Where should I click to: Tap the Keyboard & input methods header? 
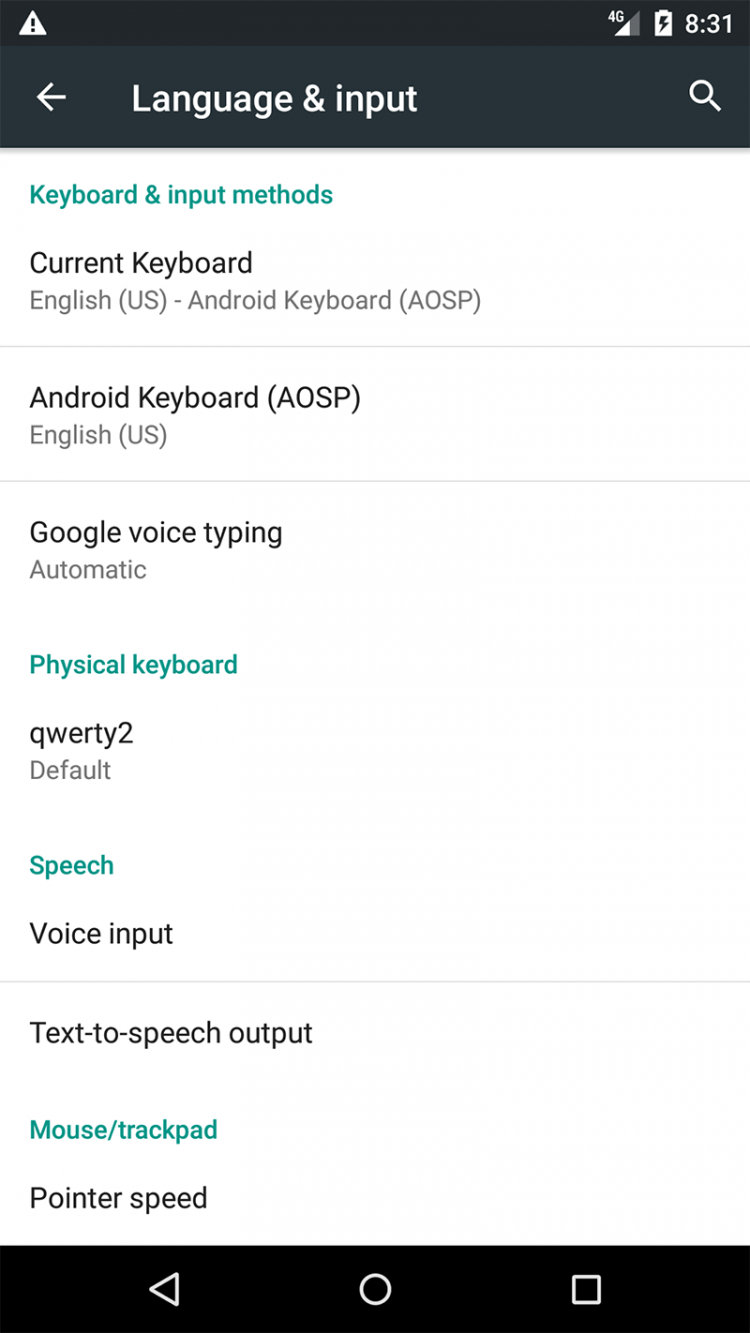pos(181,194)
